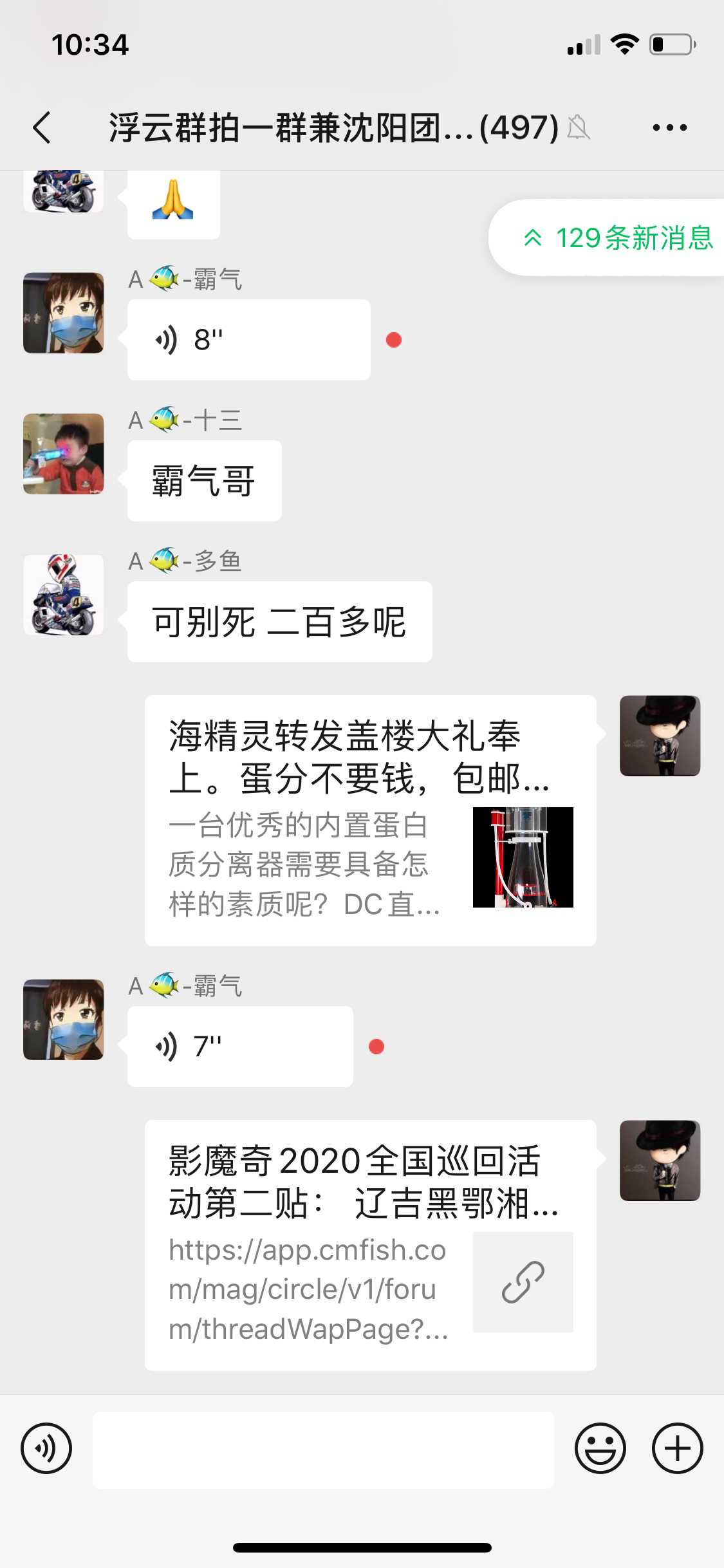Screen dimensions: 724x1568
Task: Open the 海精灵转发盖楼 shared article card
Action: pyautogui.click(x=370, y=820)
